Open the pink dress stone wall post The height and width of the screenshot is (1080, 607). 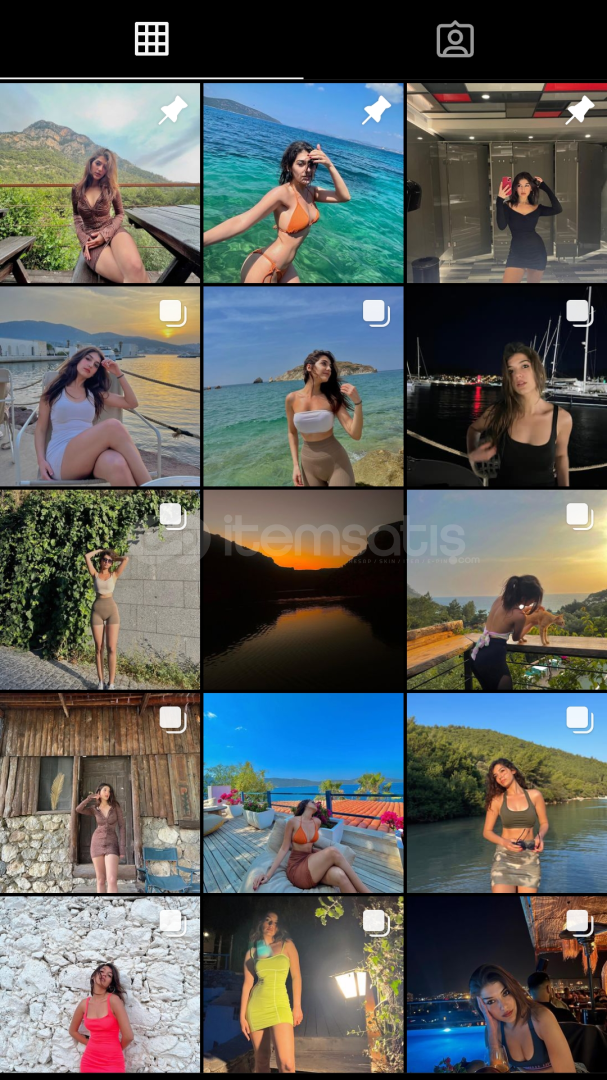[100, 984]
